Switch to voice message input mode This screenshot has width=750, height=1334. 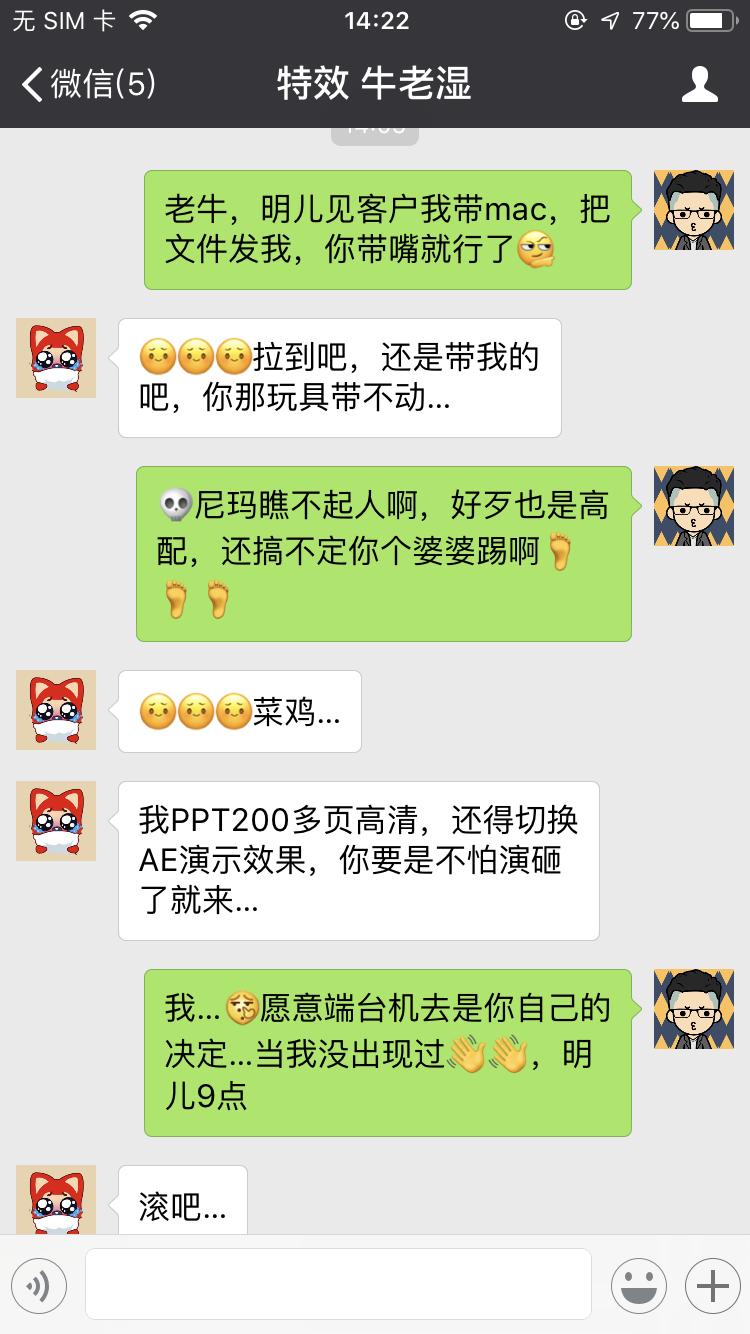[39, 1287]
